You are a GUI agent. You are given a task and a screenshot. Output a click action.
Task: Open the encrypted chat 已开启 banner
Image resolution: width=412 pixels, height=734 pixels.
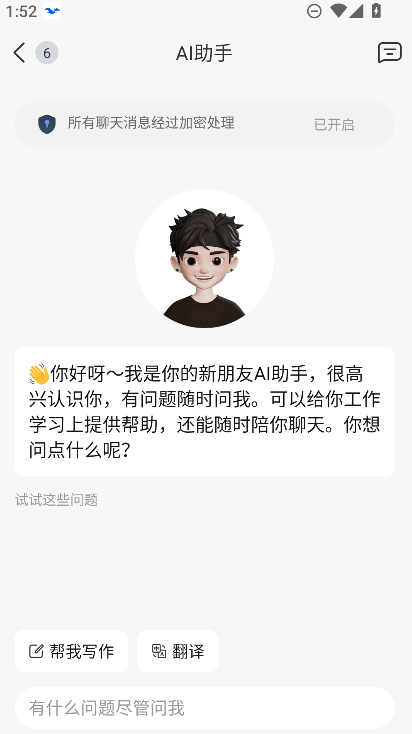pos(204,124)
